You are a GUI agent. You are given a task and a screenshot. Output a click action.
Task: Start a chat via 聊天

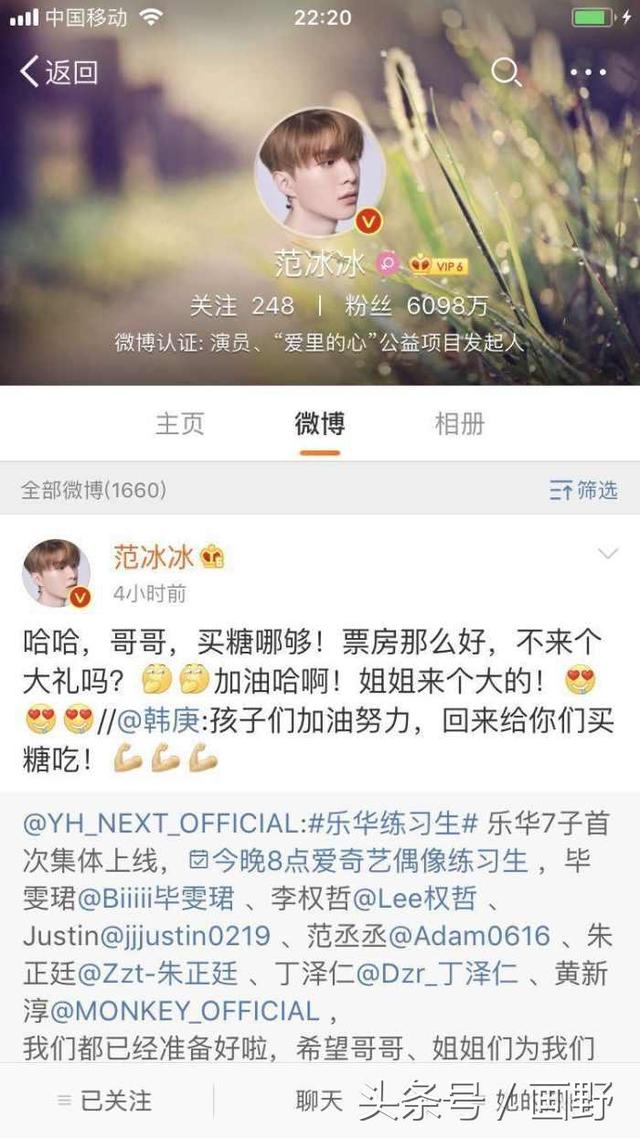[x=320, y=1101]
